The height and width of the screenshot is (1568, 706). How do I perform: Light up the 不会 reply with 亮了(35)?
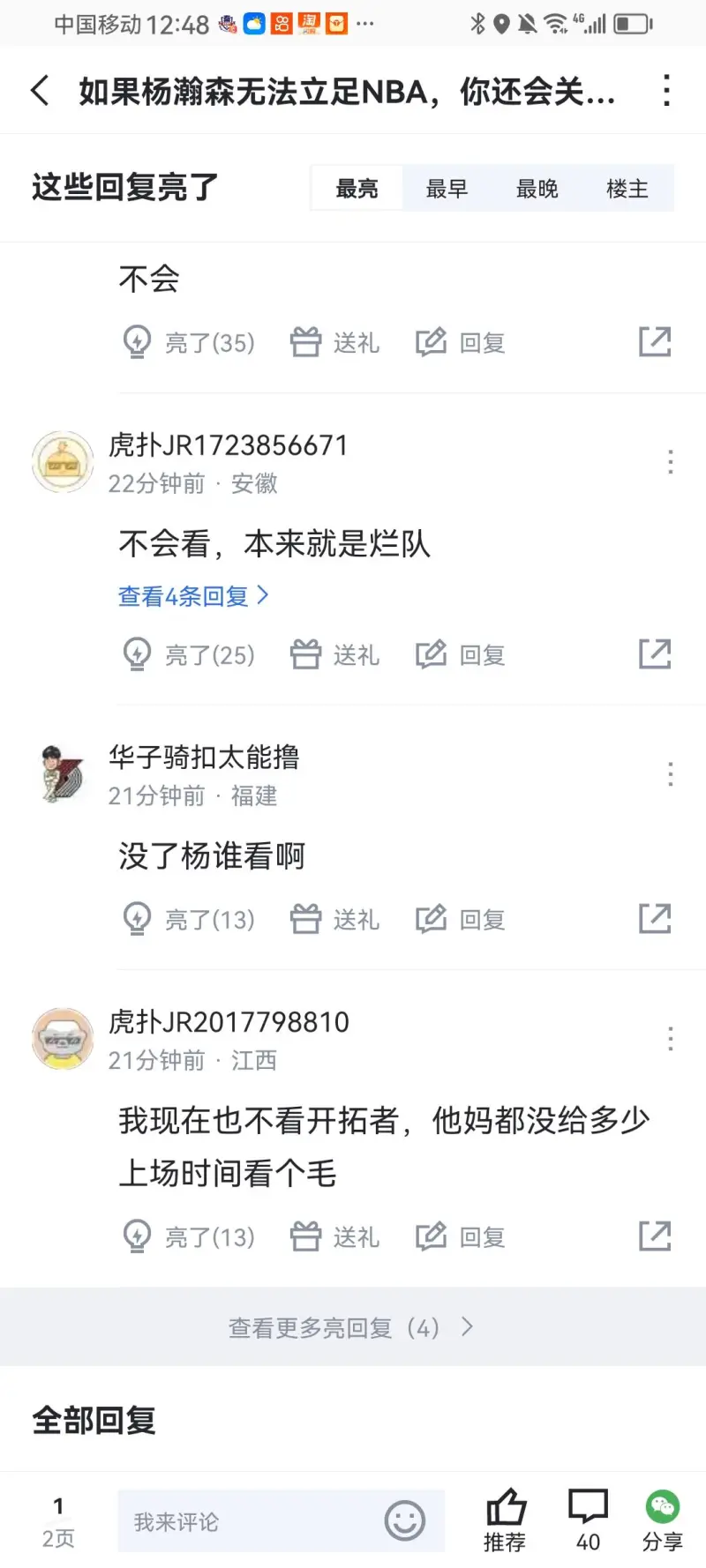coord(189,342)
